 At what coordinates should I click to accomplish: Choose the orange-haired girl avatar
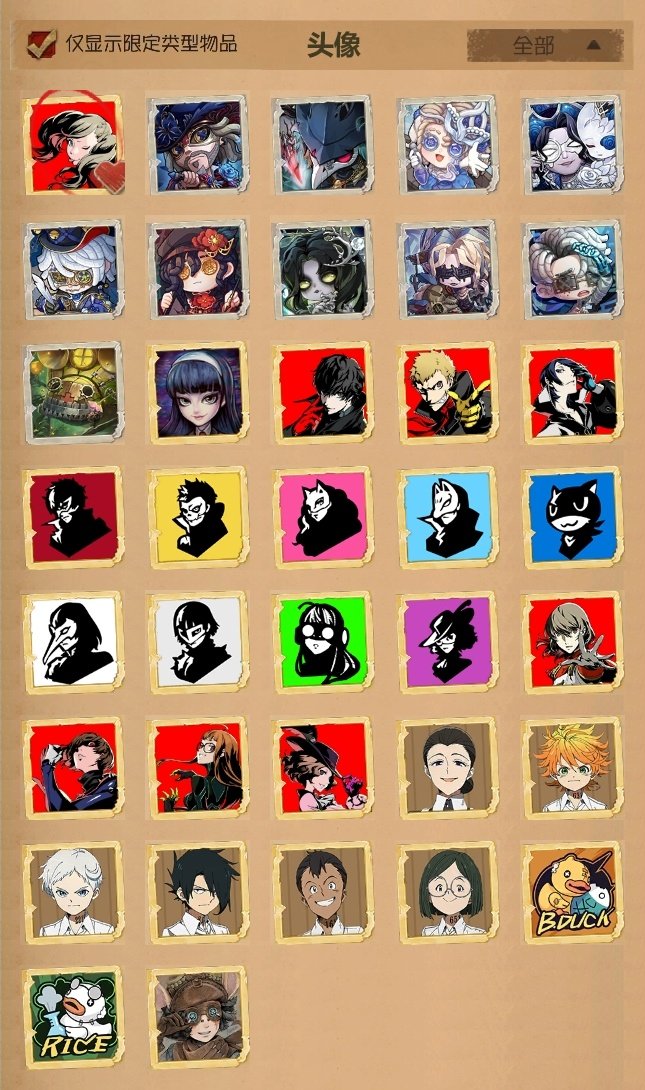coord(571,767)
